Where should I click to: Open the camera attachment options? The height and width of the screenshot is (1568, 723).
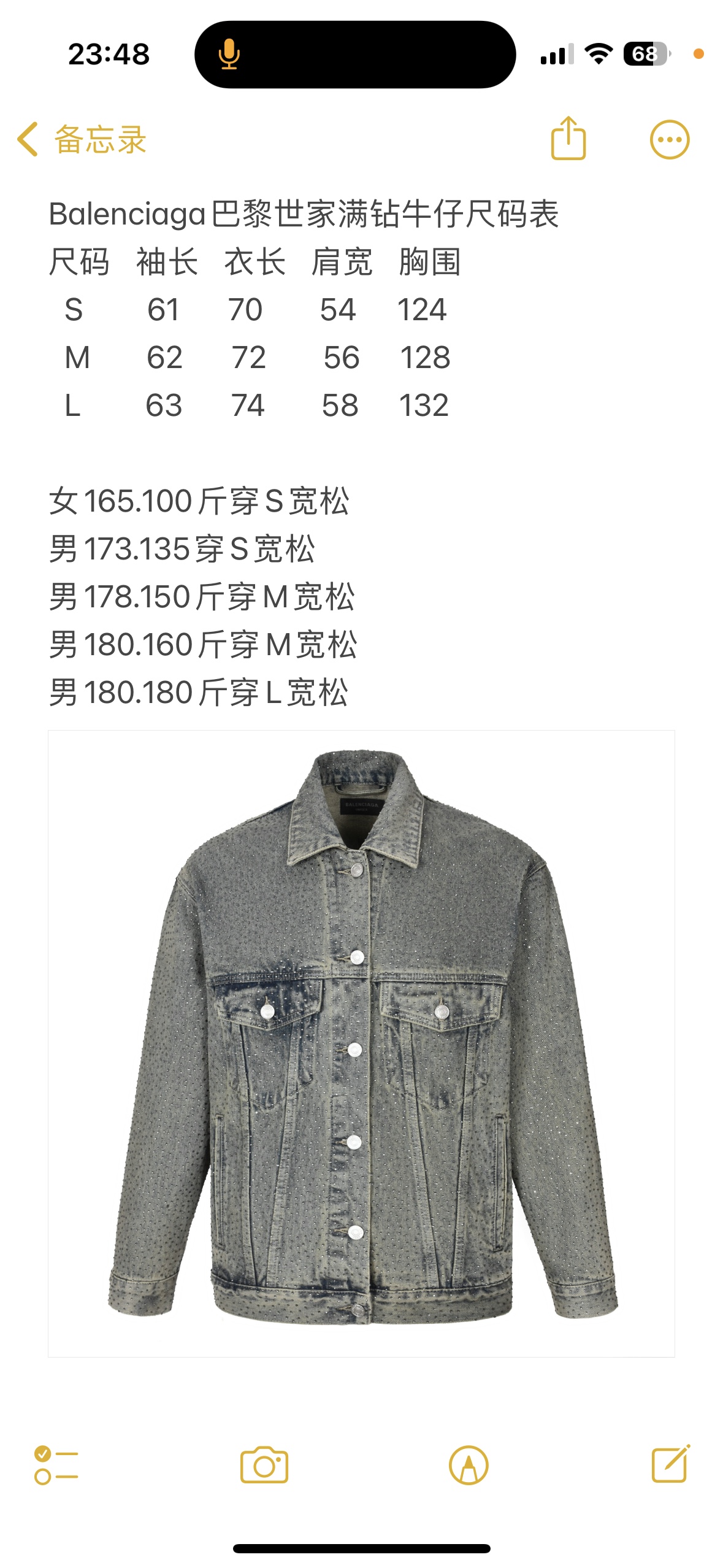pos(264,1465)
